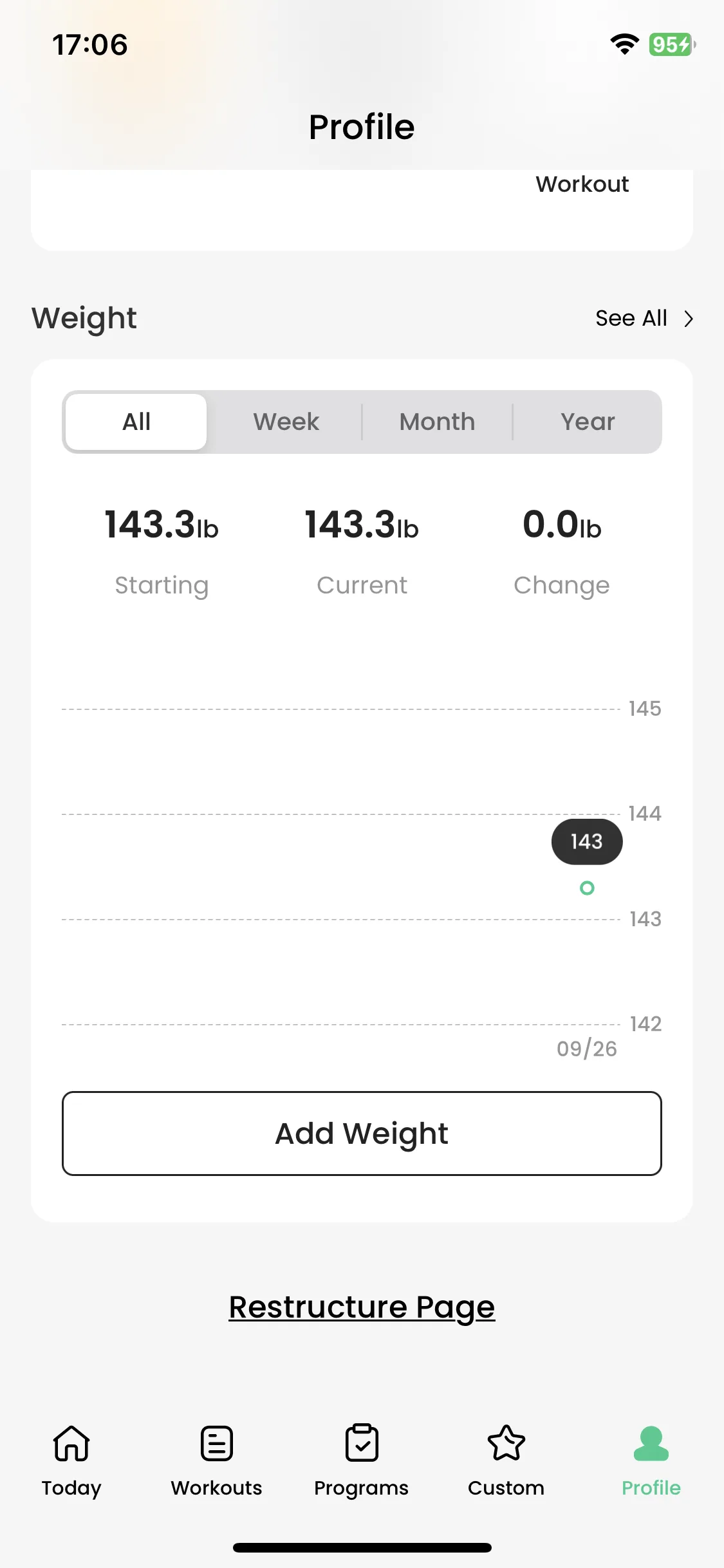This screenshot has width=724, height=1568.
Task: Switch to the Month range
Action: pyautogui.click(x=437, y=422)
